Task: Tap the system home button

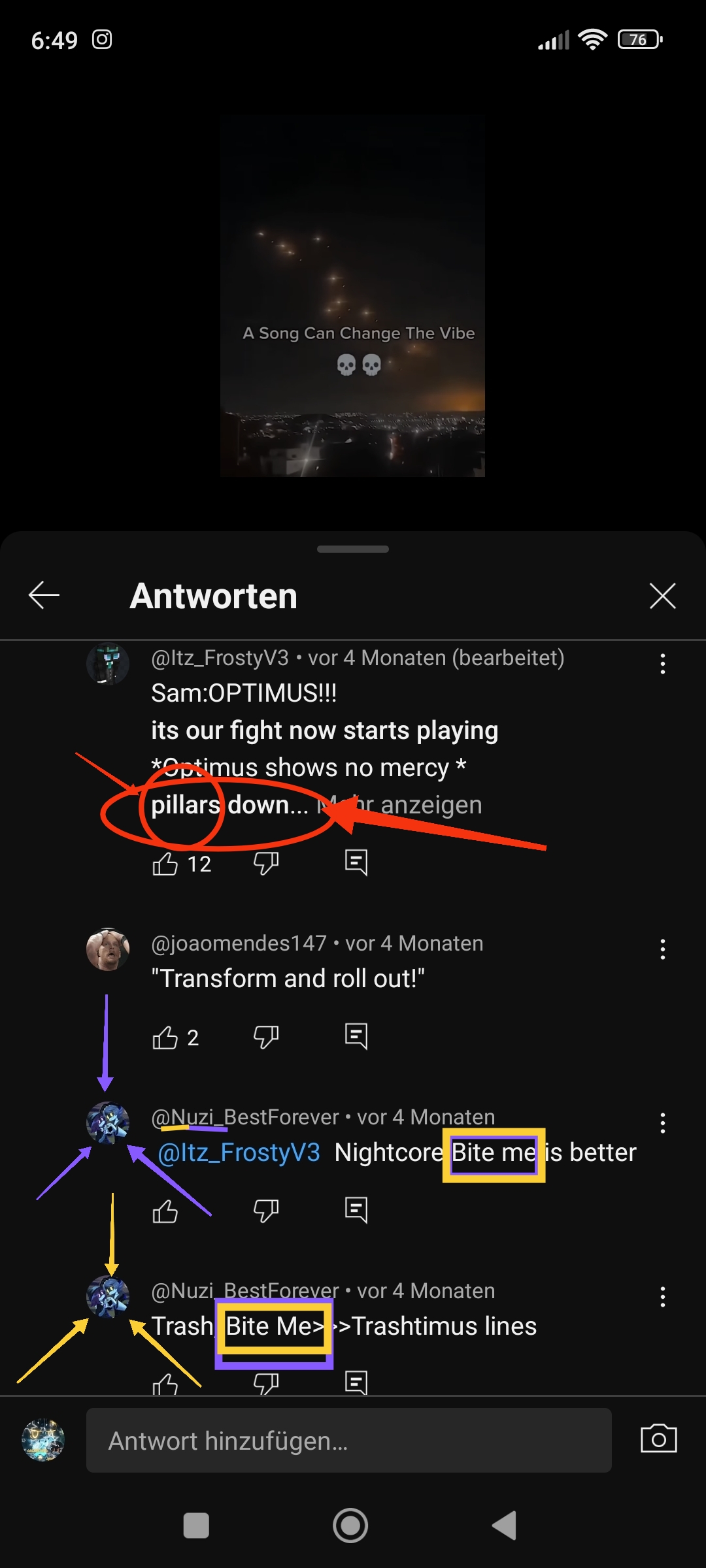Action: [350, 1526]
